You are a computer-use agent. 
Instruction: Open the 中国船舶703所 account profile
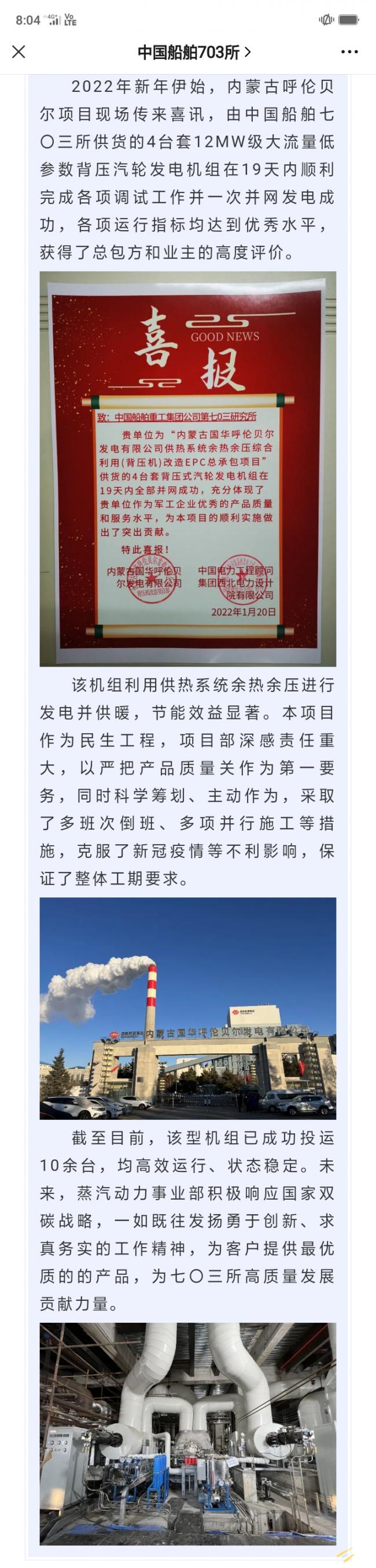194,53
